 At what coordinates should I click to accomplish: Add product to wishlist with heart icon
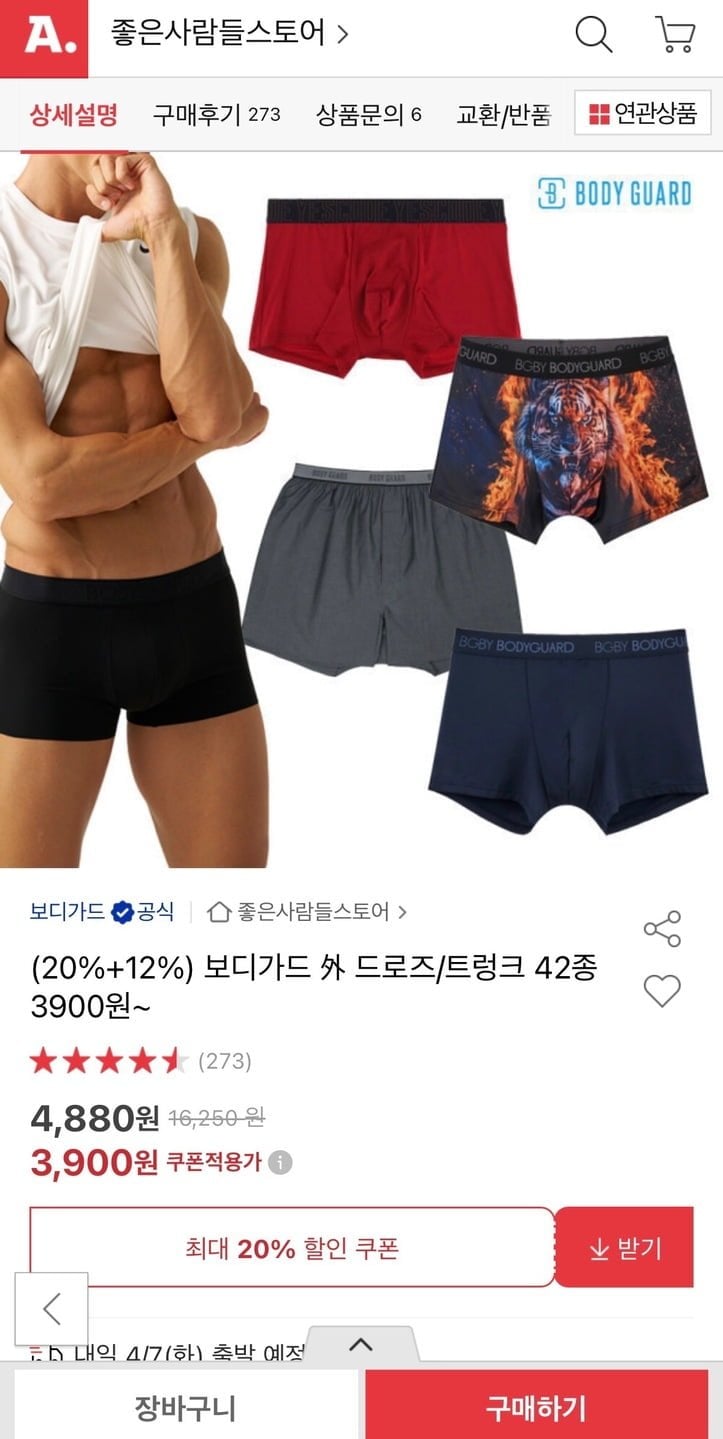click(662, 991)
